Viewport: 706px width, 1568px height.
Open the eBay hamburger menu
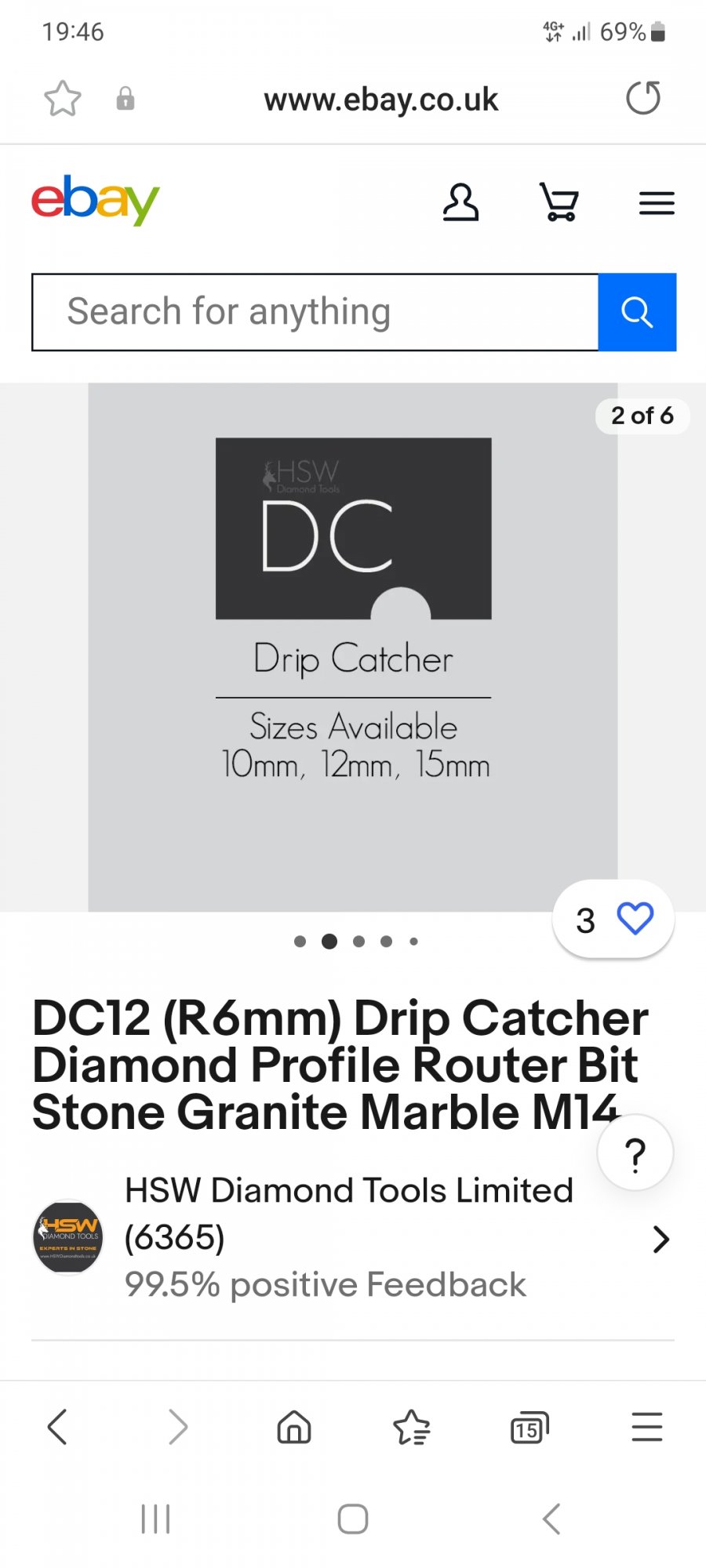pos(657,204)
